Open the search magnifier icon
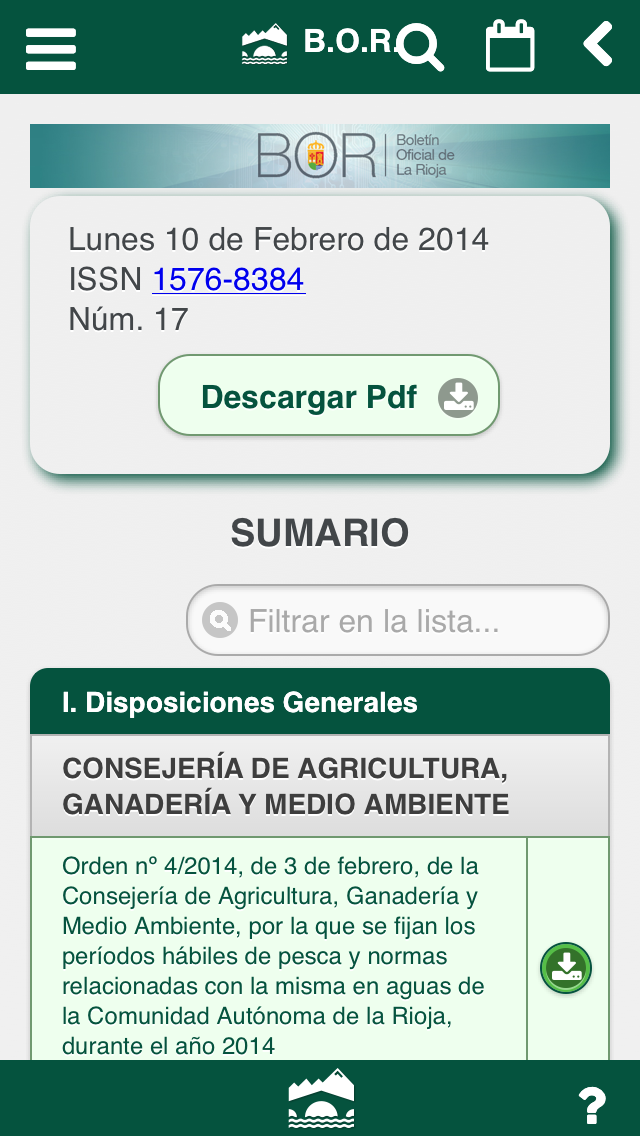 (421, 47)
